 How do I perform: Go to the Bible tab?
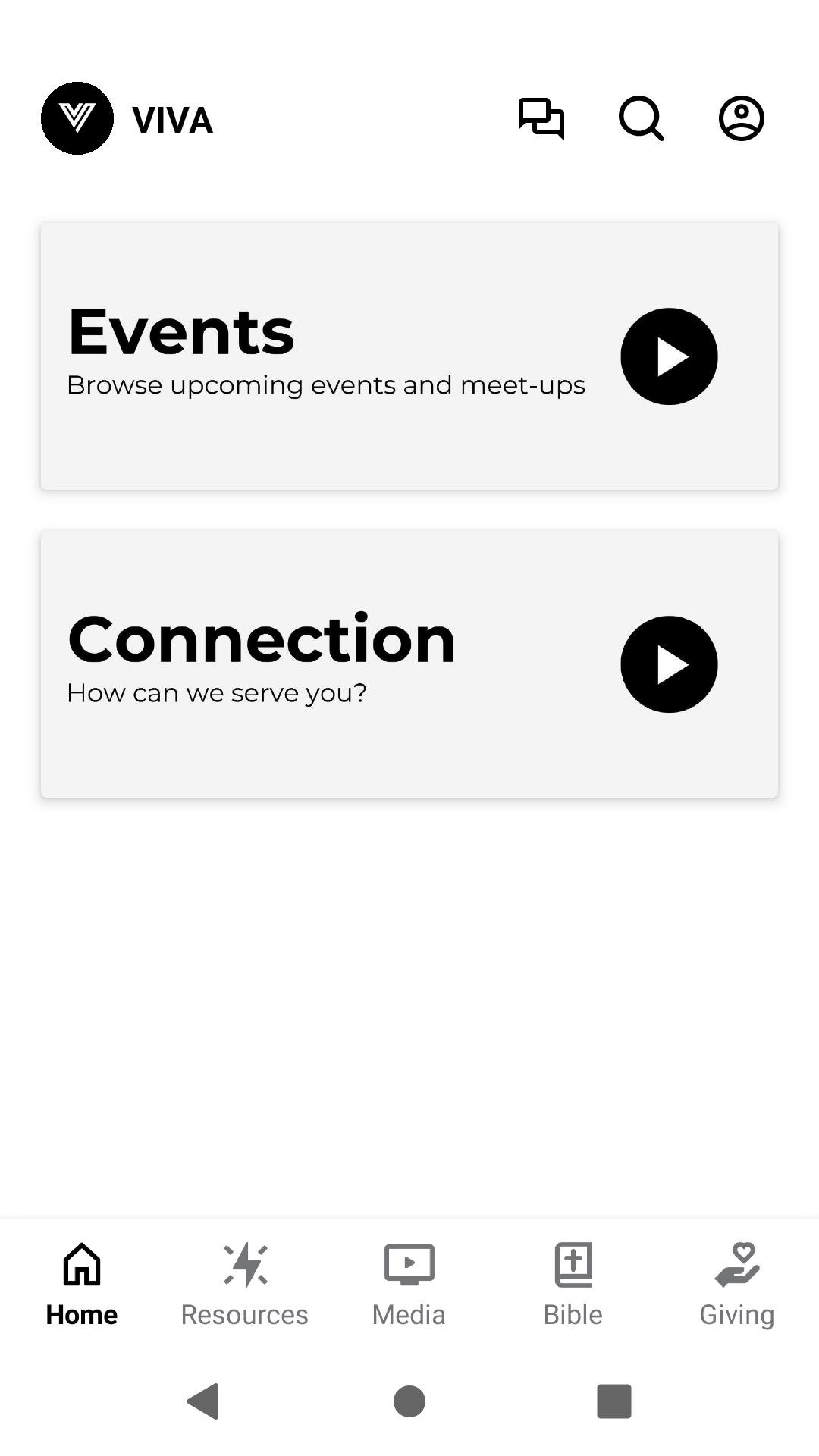[573, 1285]
